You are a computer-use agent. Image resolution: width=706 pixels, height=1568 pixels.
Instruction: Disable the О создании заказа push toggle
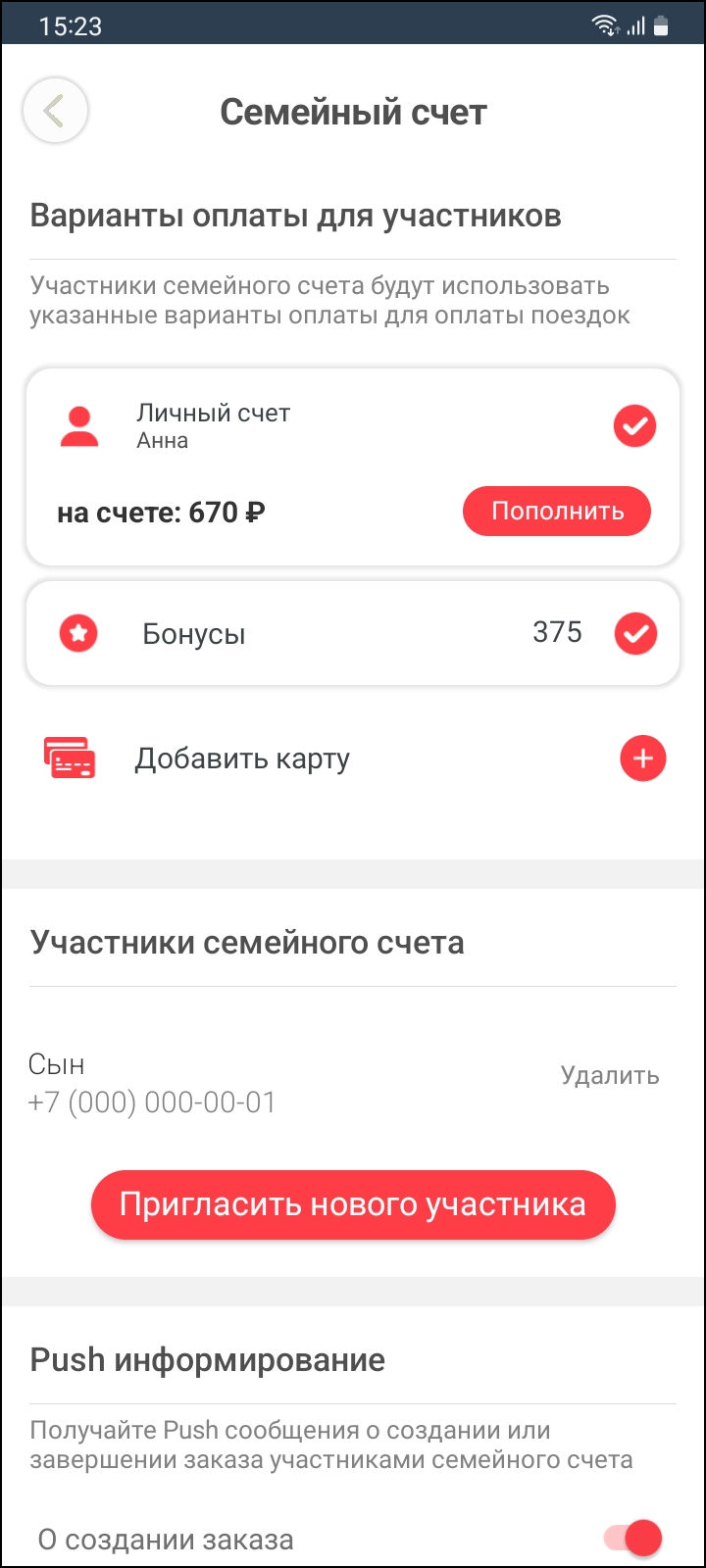[x=634, y=1538]
